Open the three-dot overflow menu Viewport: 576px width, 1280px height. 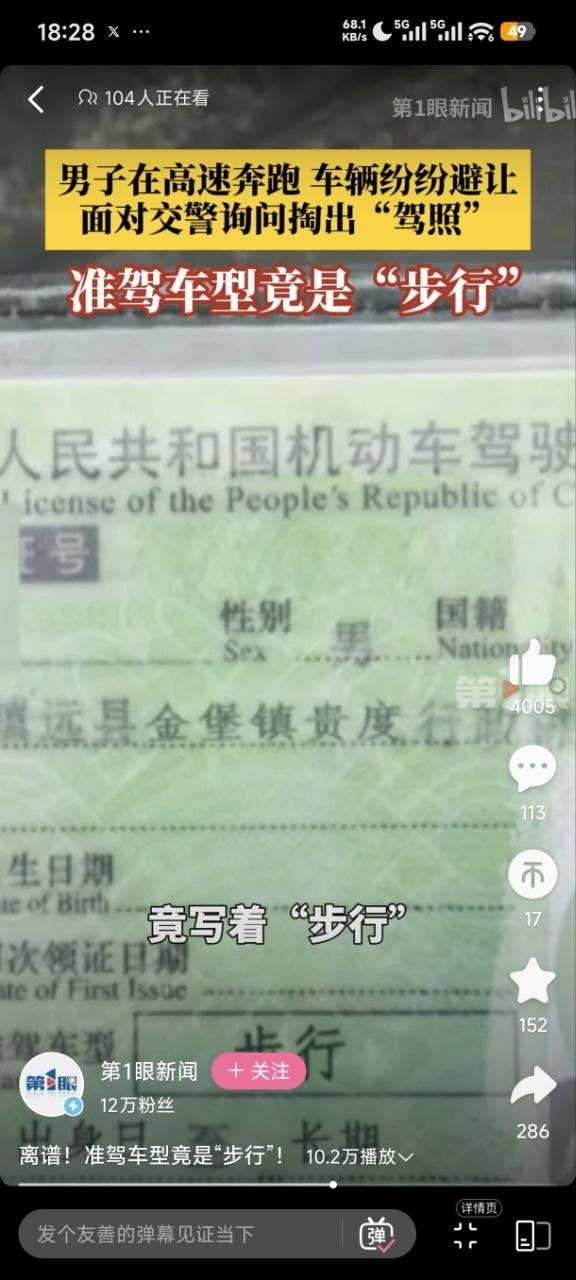pyautogui.click(x=540, y=101)
